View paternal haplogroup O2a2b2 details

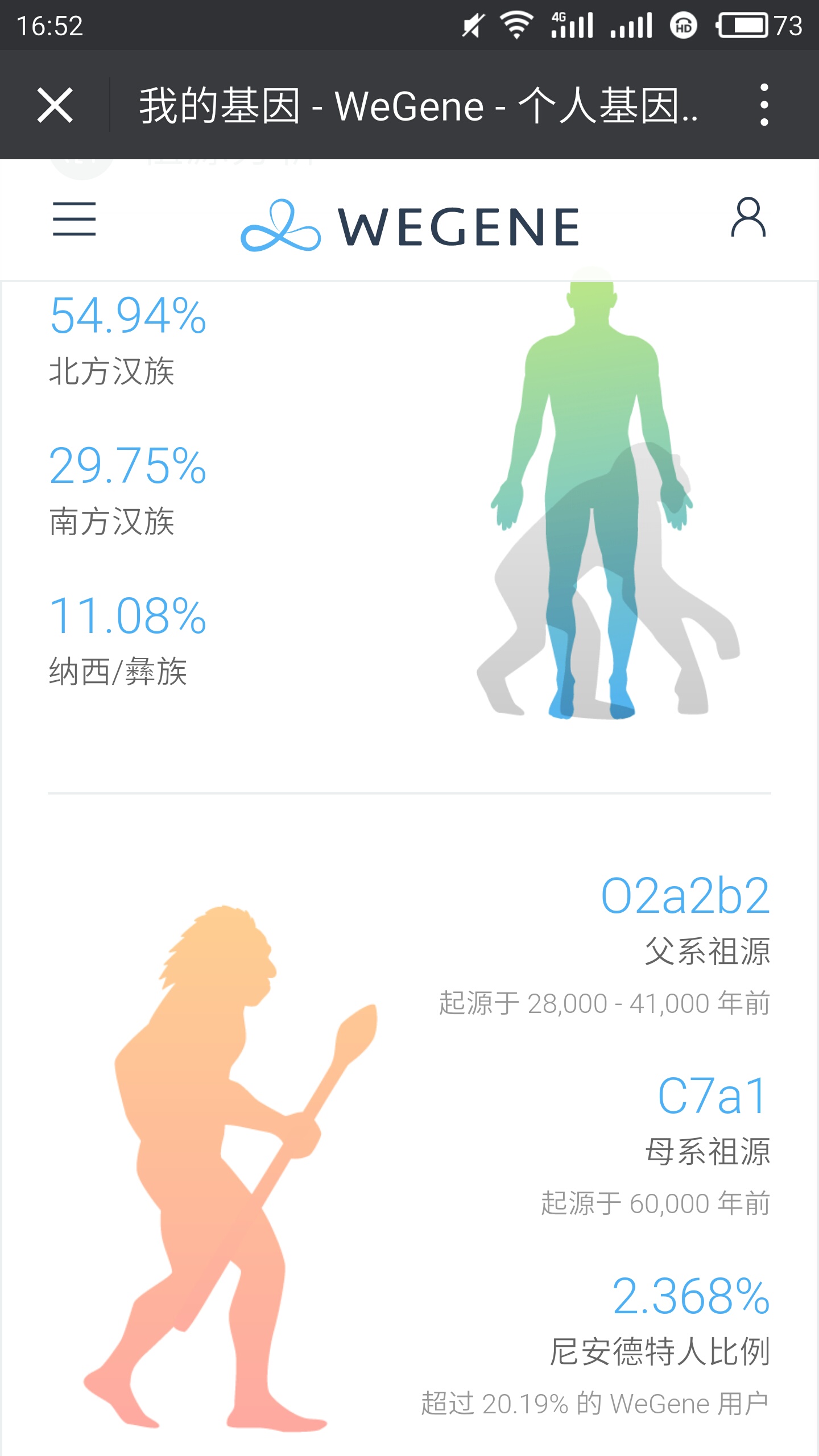coord(685,896)
